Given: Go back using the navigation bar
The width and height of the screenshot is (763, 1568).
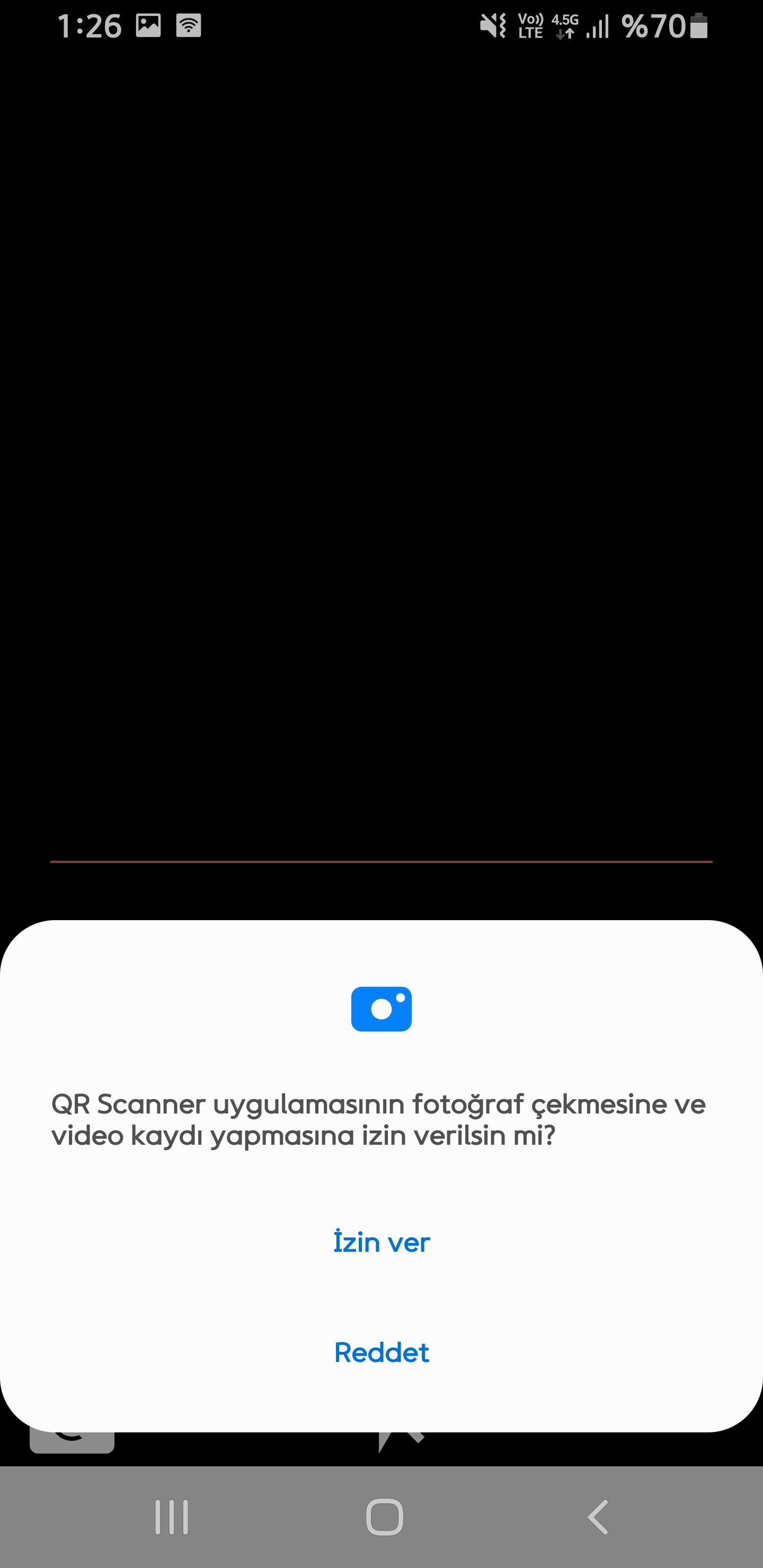Looking at the screenshot, I should click(x=598, y=1516).
